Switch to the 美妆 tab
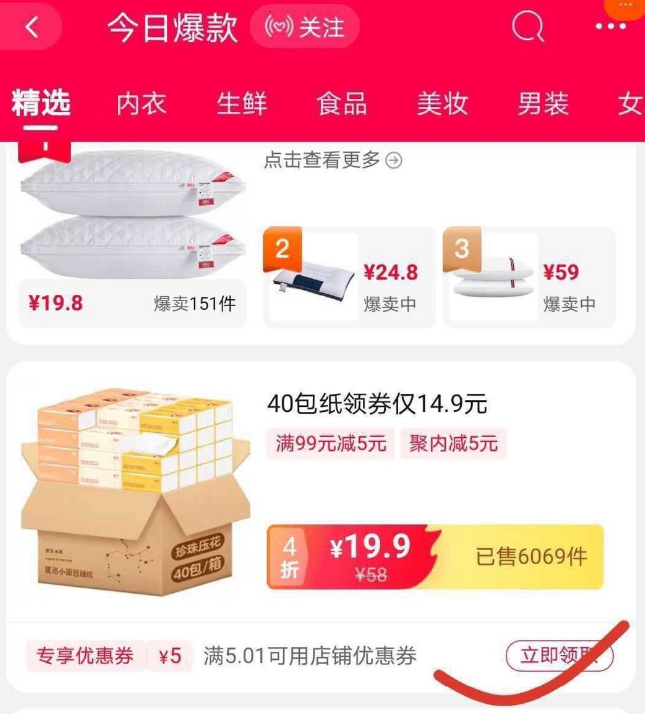Image resolution: width=645 pixels, height=714 pixels. click(442, 103)
